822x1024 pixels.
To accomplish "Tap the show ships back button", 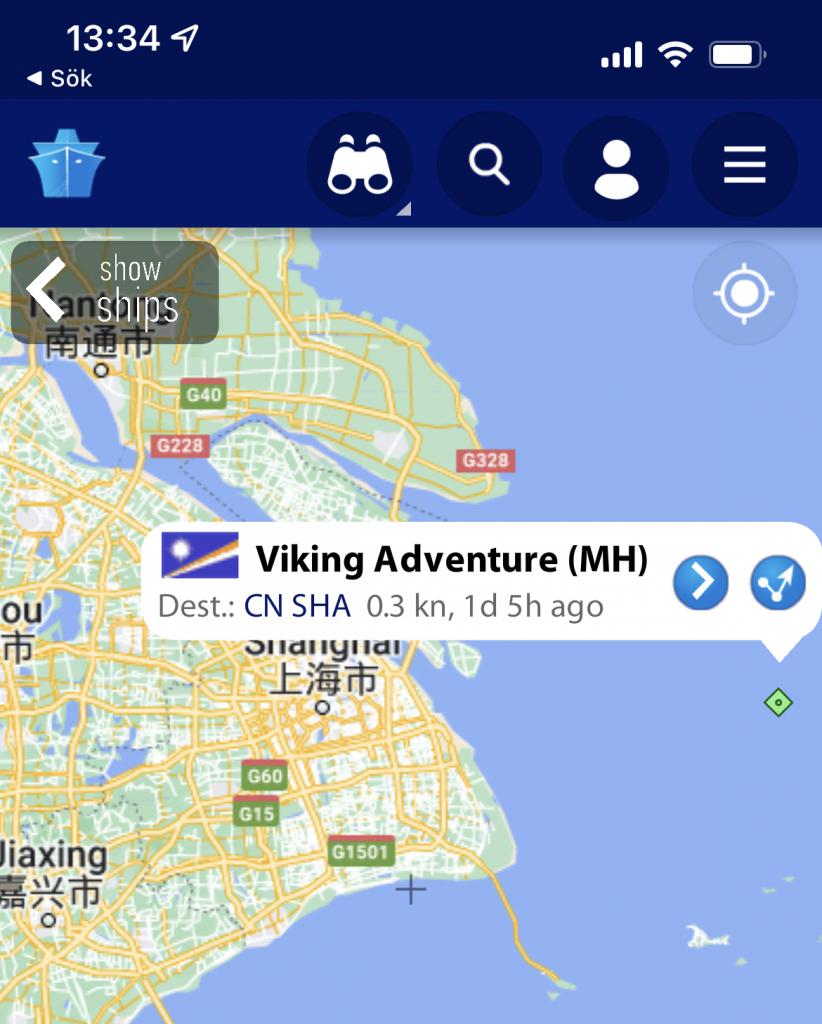I will (114, 292).
